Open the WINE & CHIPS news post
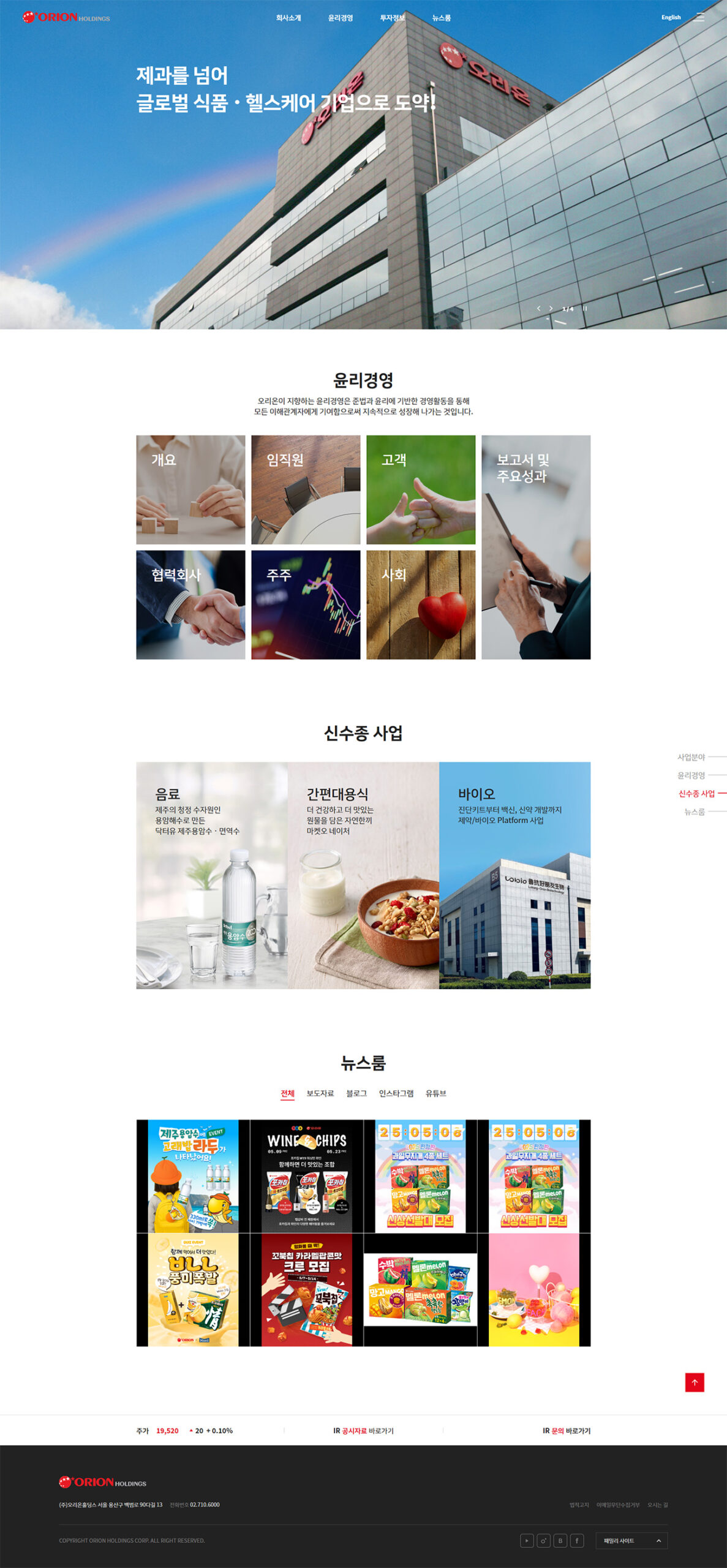 click(306, 1175)
